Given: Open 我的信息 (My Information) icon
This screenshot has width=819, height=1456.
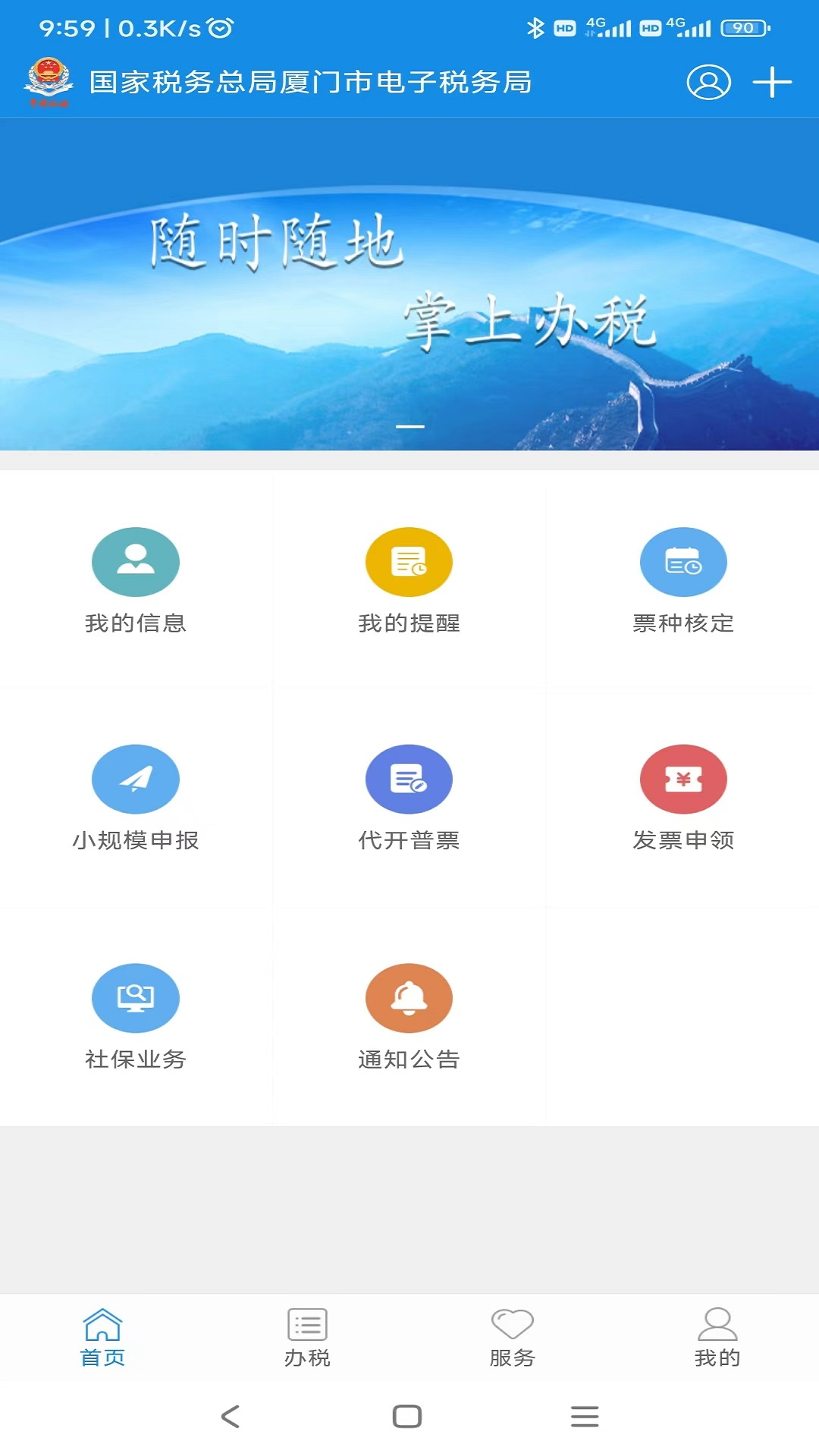Looking at the screenshot, I should pyautogui.click(x=136, y=562).
